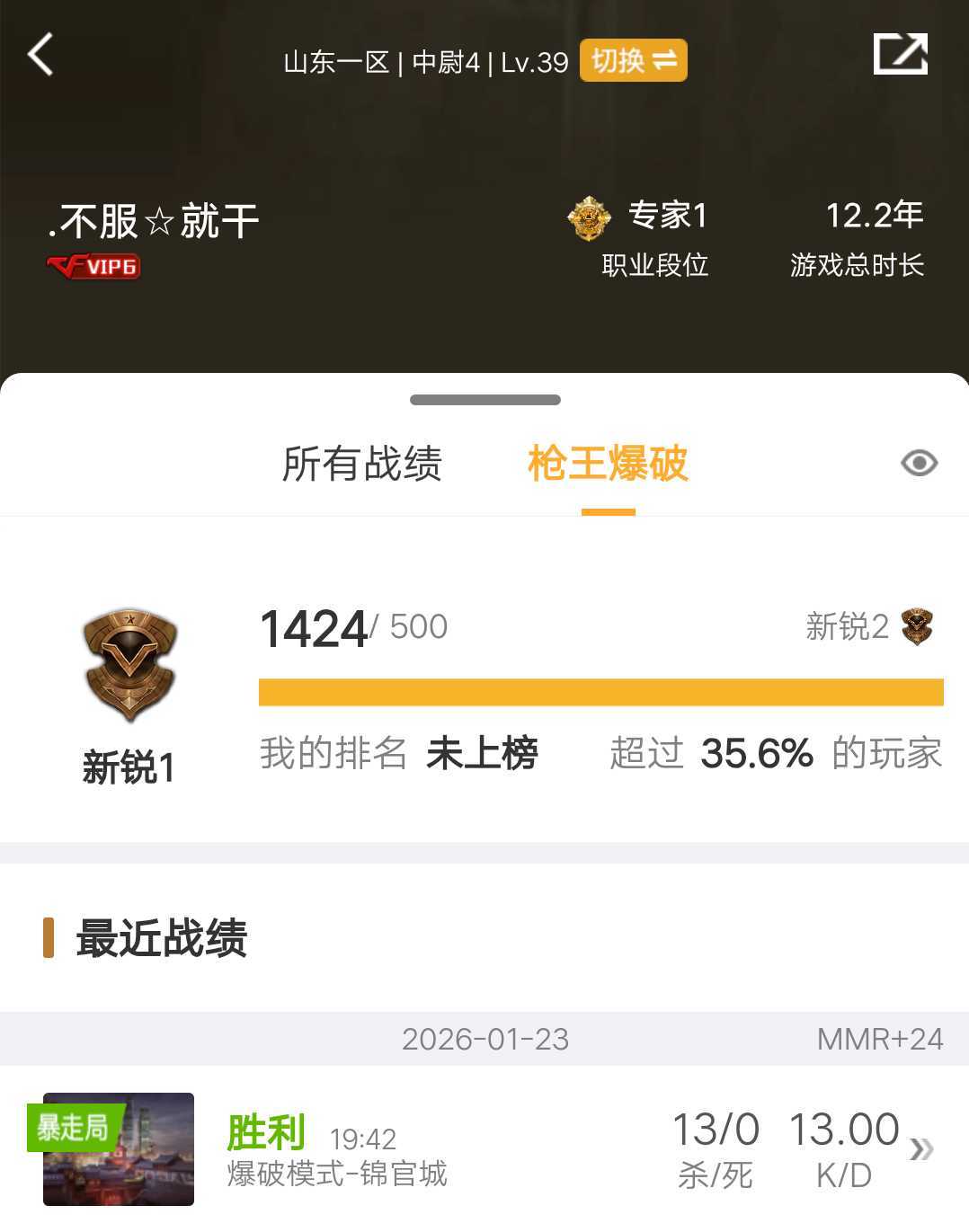Tap the 切换 switch-character button
Viewport: 969px width, 1232px height.
[634, 60]
